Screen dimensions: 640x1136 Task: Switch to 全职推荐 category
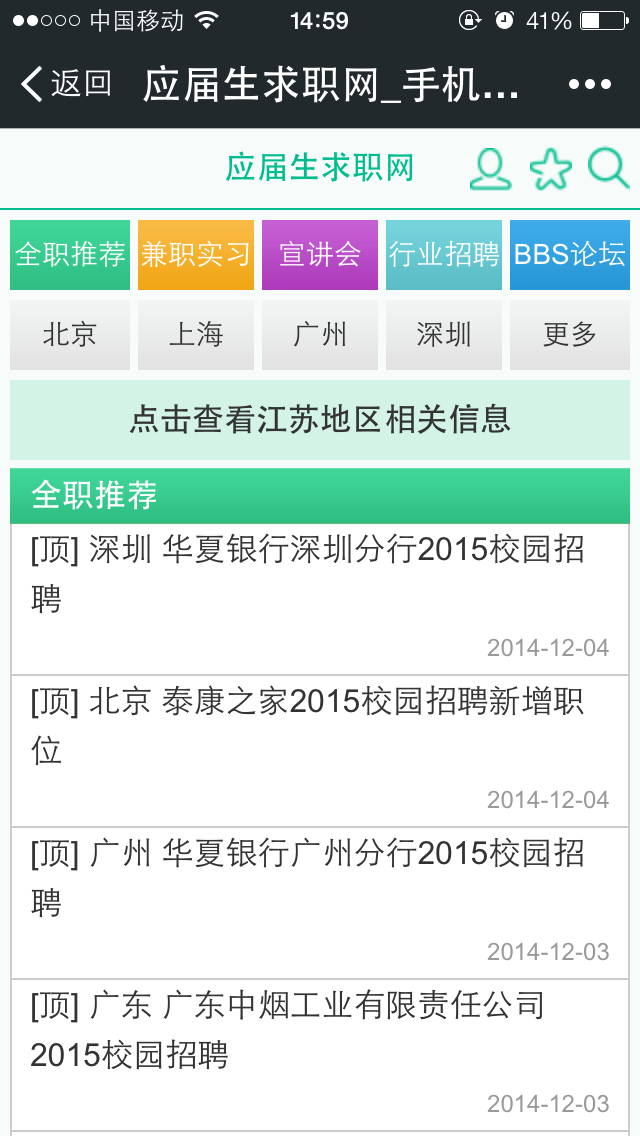click(70, 255)
